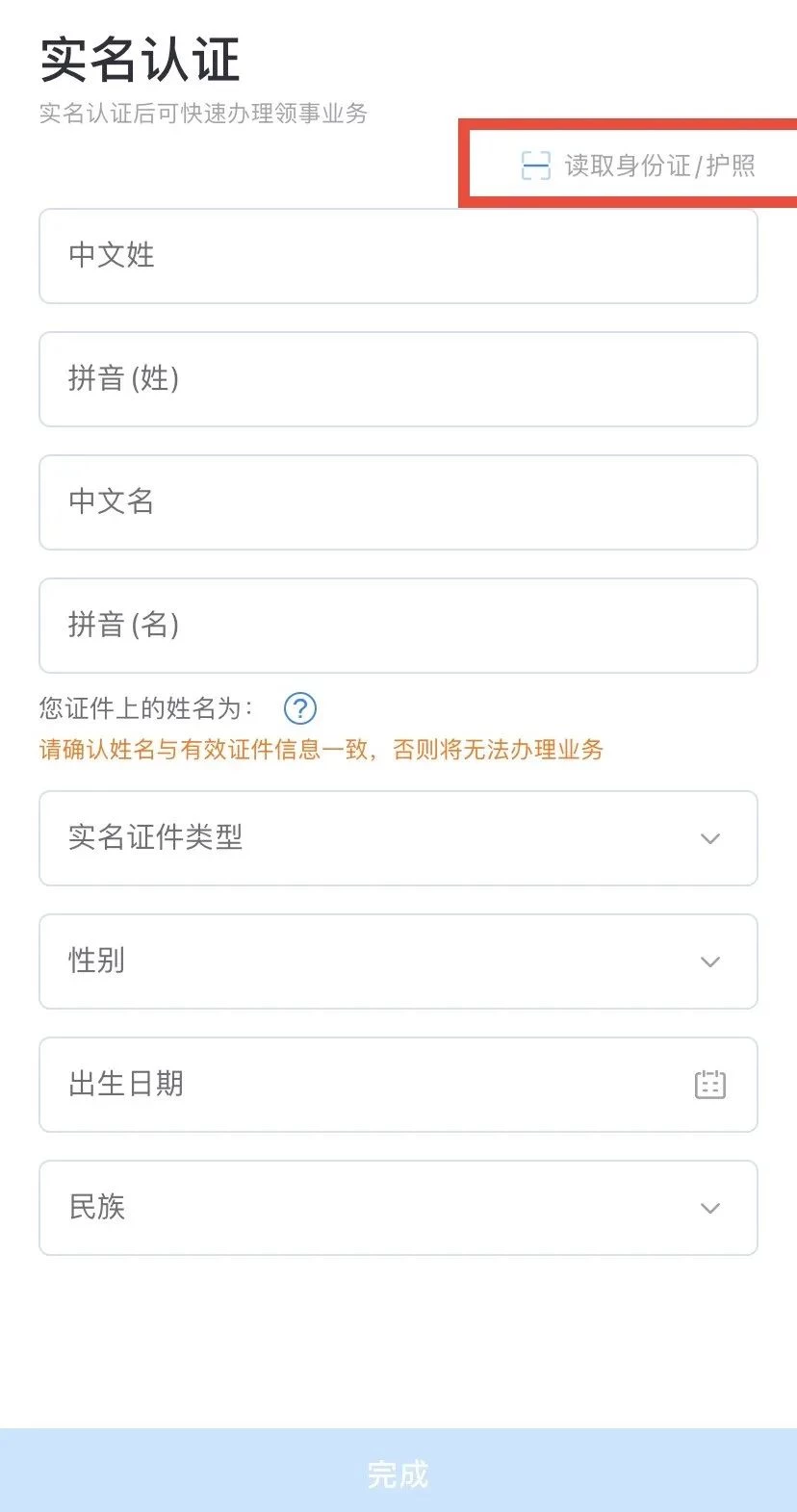This screenshot has width=797, height=1512.
Task: Tap the 拼音 (姓) text field
Action: [398, 379]
